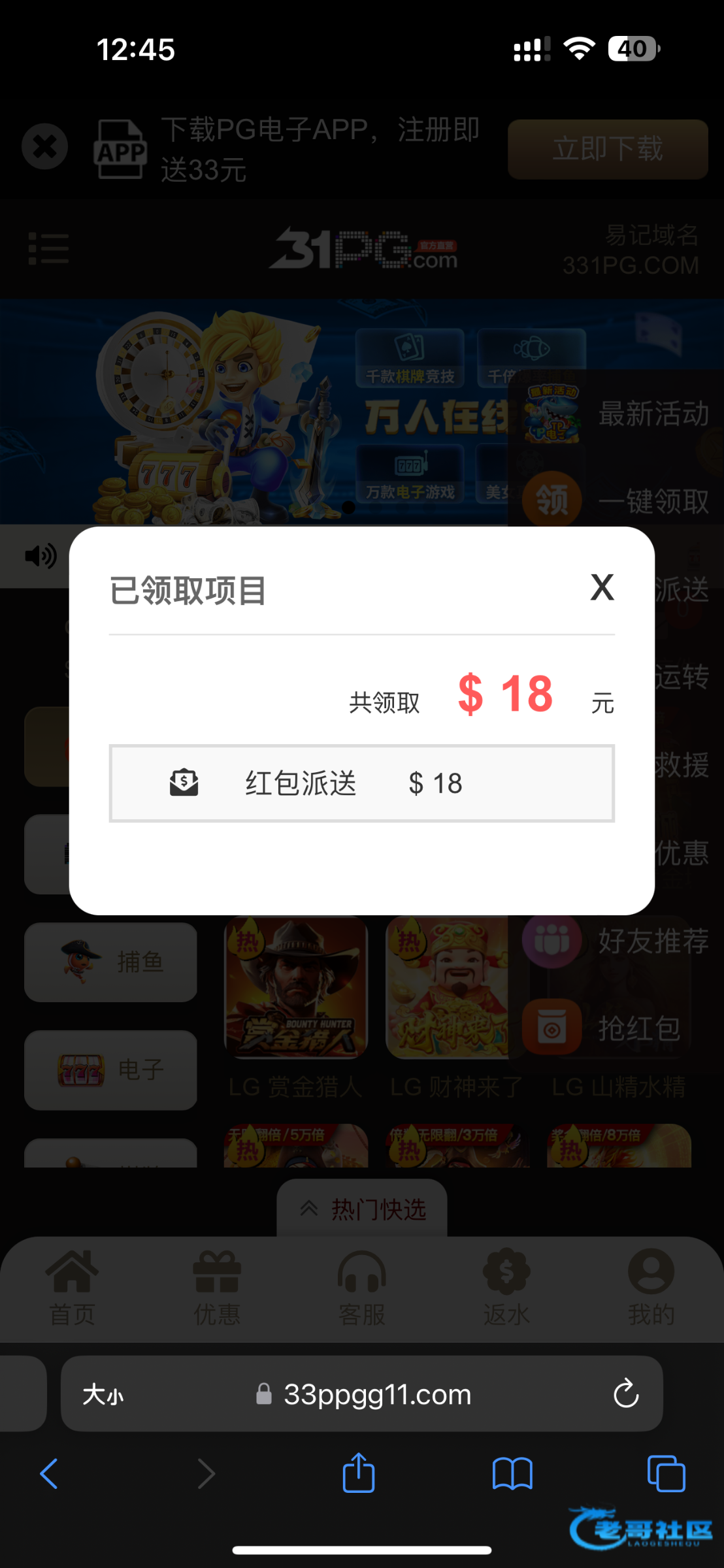
Task: Tap the 33ppgg11.com address bar
Action: (x=376, y=1395)
